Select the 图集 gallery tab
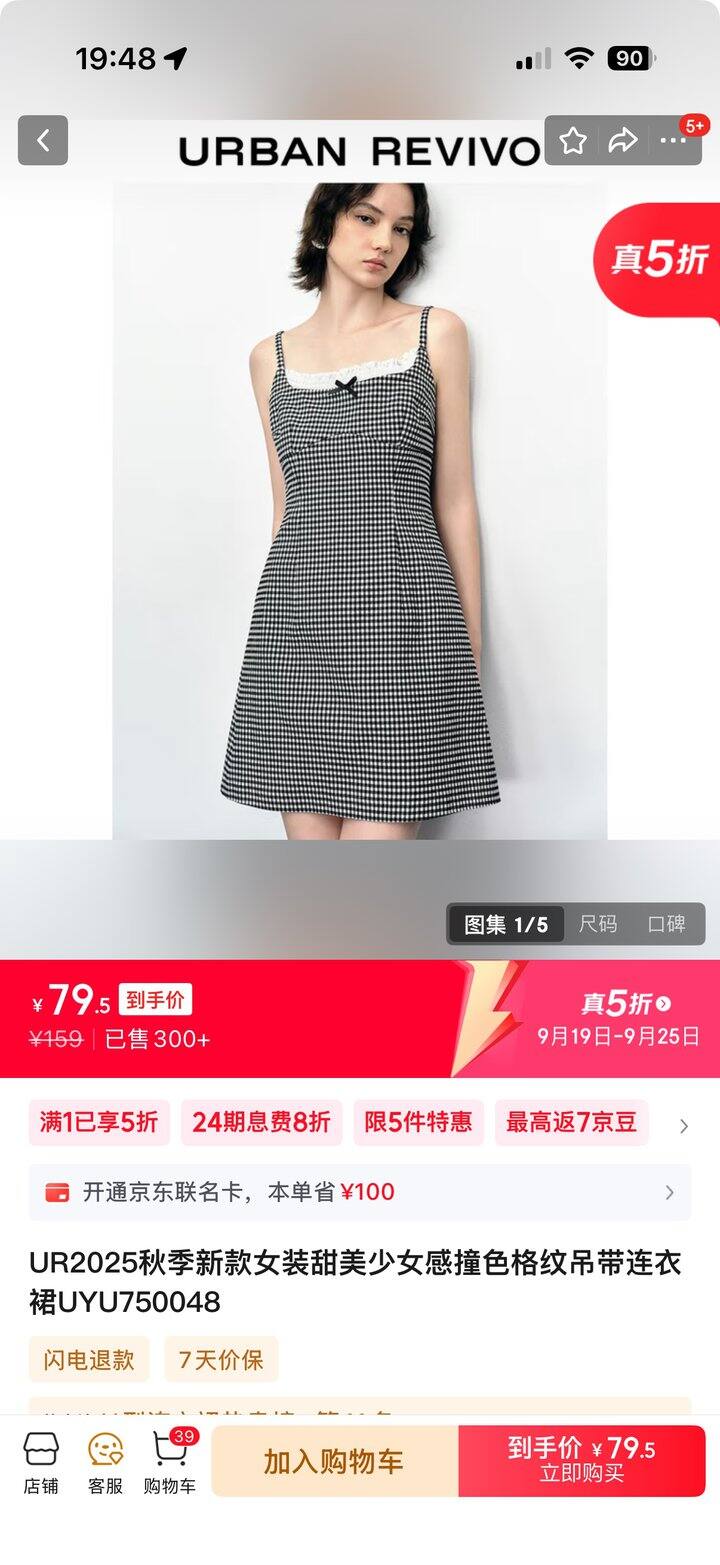720x1565 pixels. [x=506, y=924]
